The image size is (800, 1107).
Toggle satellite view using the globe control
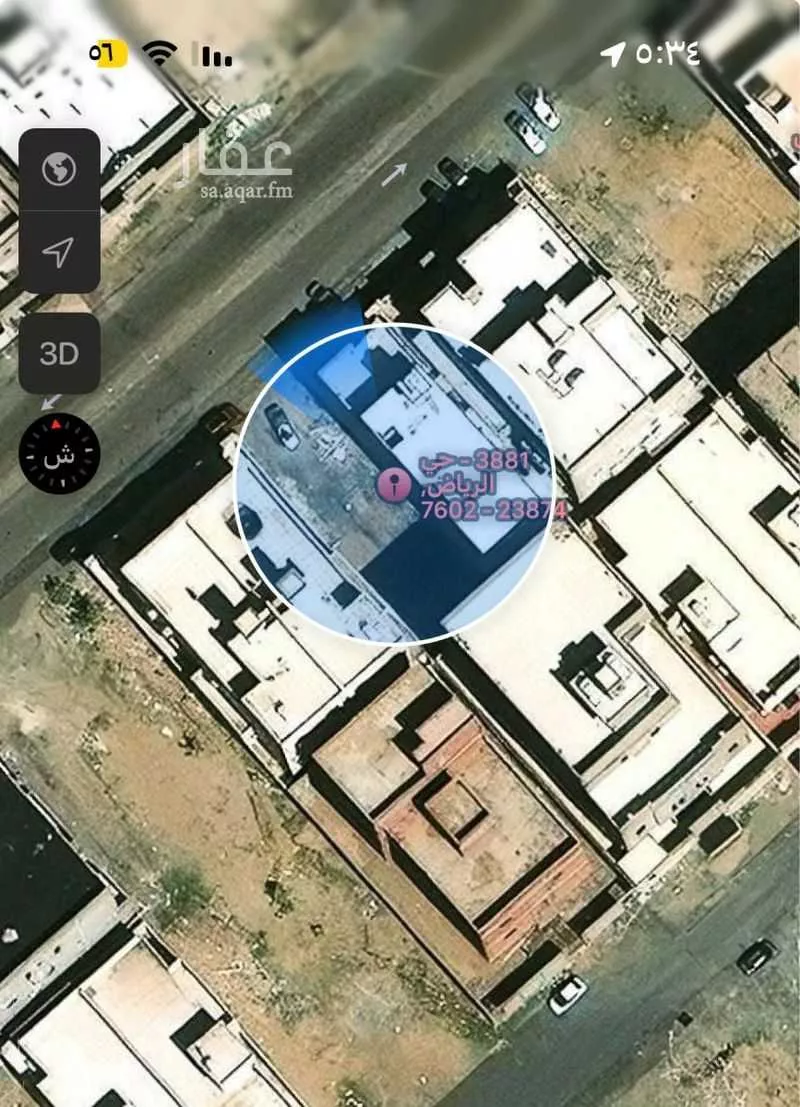pyautogui.click(x=60, y=169)
